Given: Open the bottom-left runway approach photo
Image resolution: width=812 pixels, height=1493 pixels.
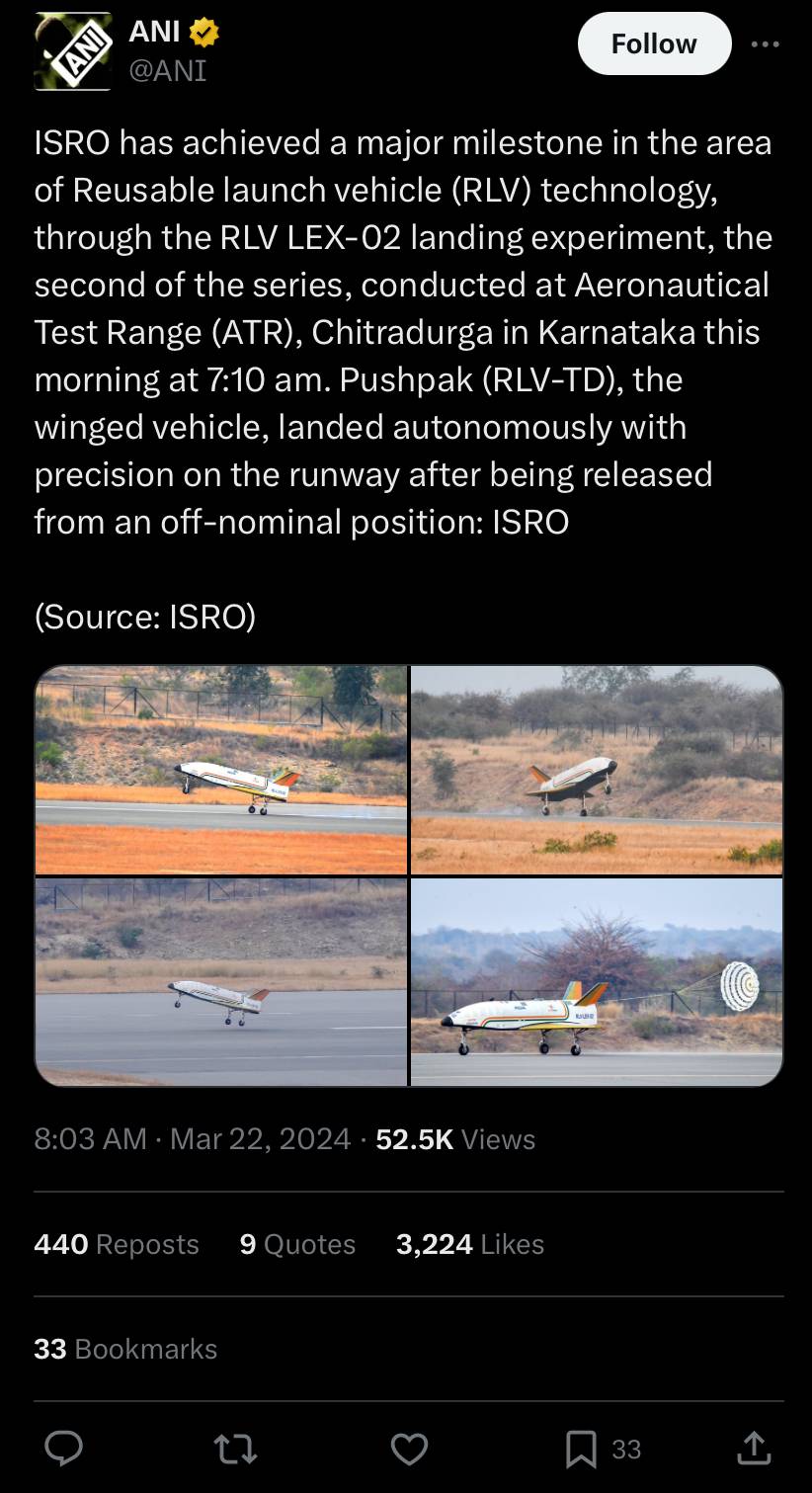Looking at the screenshot, I should click(221, 981).
